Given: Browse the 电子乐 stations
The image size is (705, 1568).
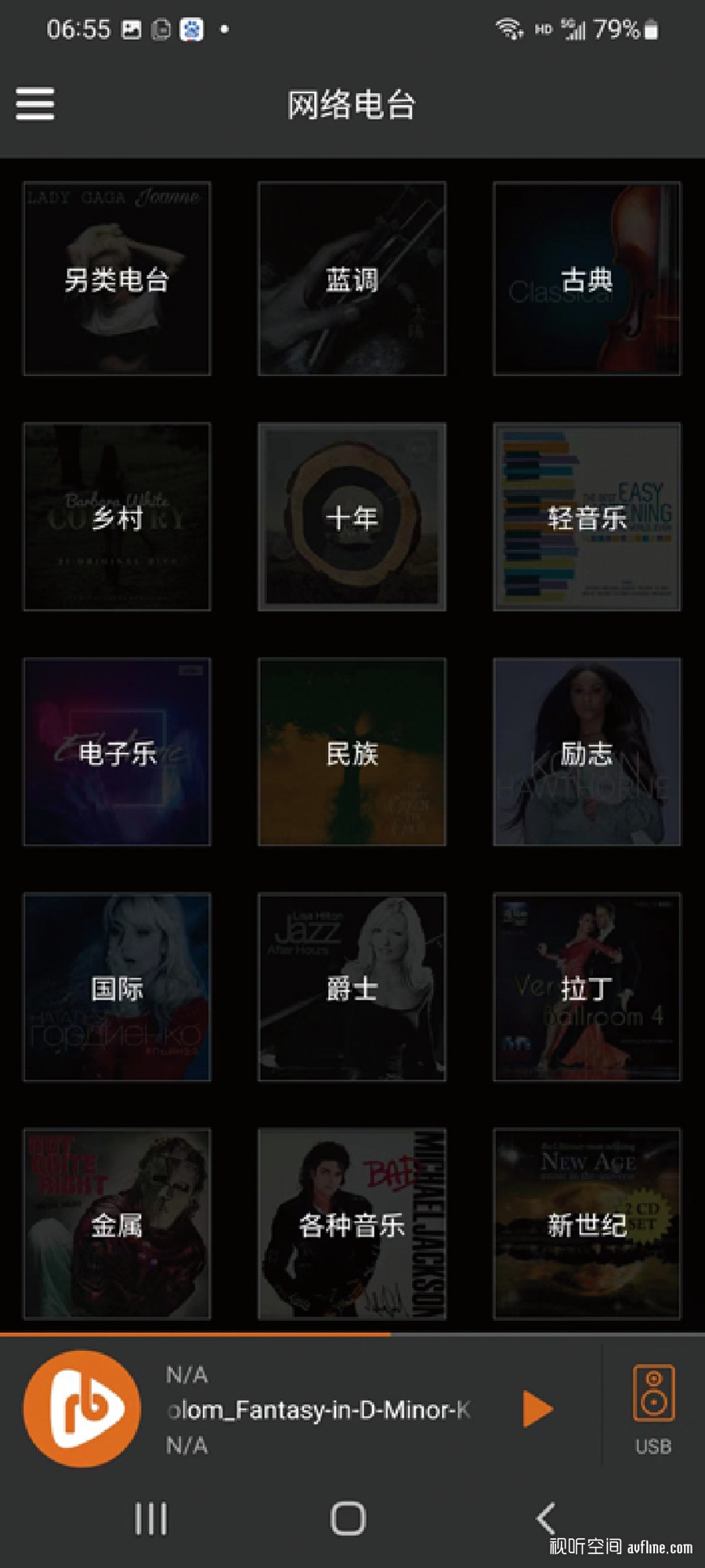Looking at the screenshot, I should (x=117, y=752).
